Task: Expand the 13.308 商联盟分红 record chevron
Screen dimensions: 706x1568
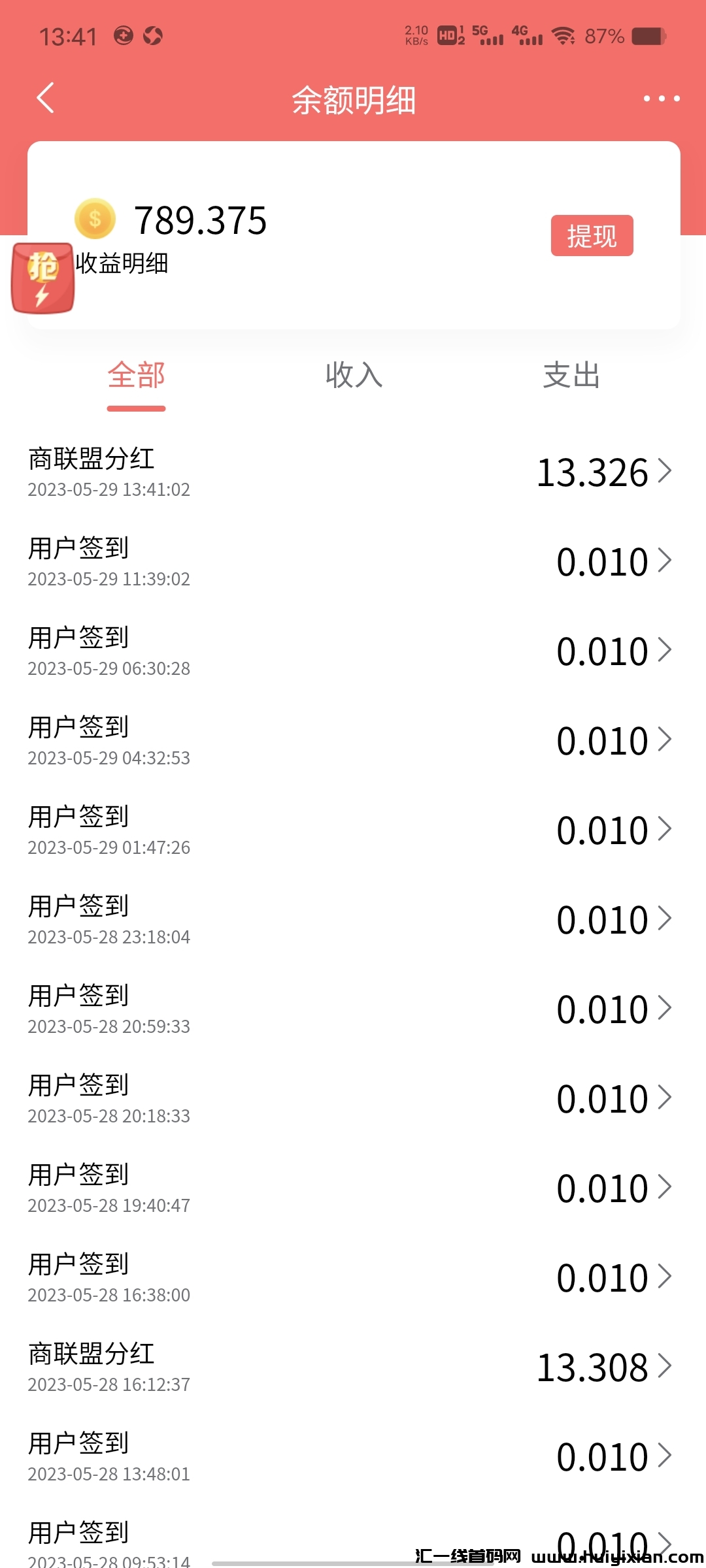Action: point(665,1366)
